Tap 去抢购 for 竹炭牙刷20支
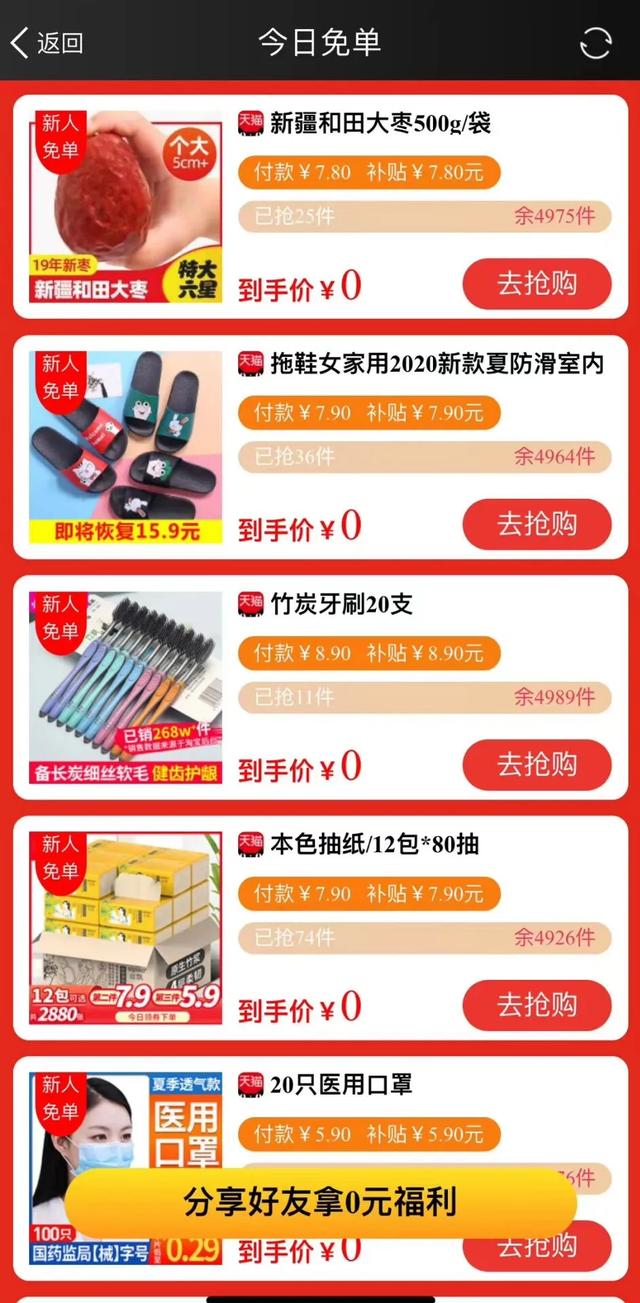Viewport: 640px width, 1303px height. click(x=537, y=765)
